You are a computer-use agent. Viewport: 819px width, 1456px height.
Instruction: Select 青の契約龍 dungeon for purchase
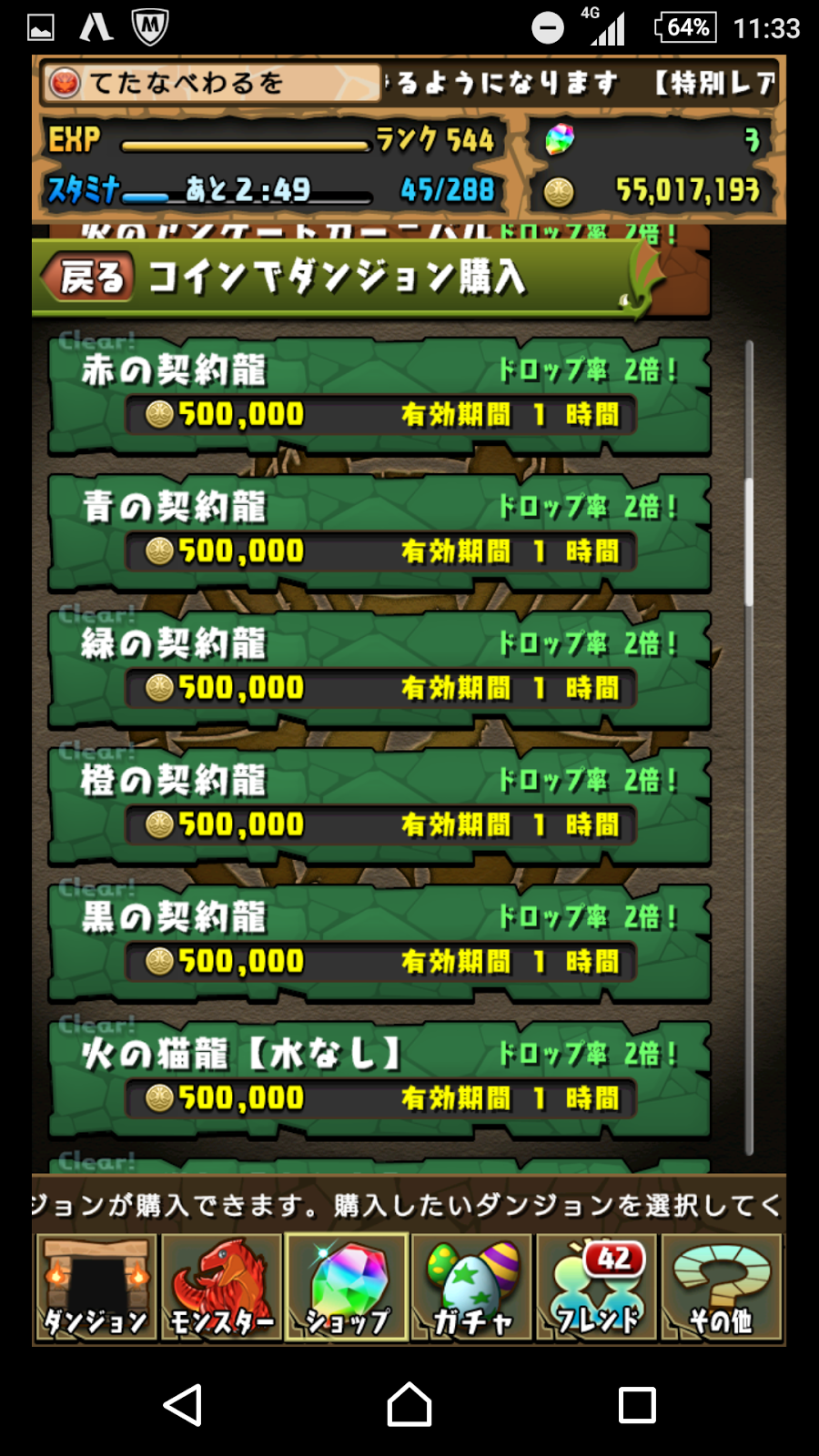point(379,531)
